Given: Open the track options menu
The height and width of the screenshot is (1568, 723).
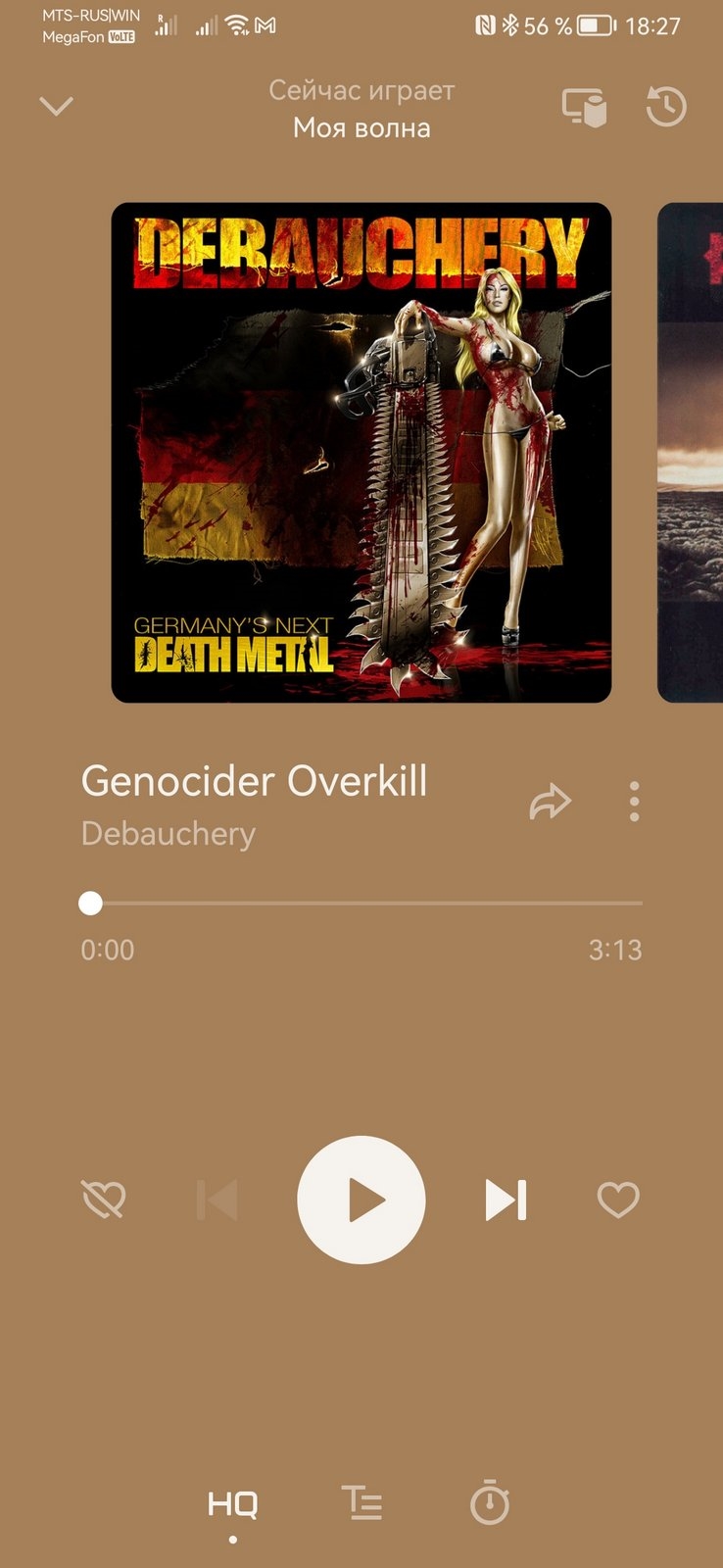Looking at the screenshot, I should point(634,802).
